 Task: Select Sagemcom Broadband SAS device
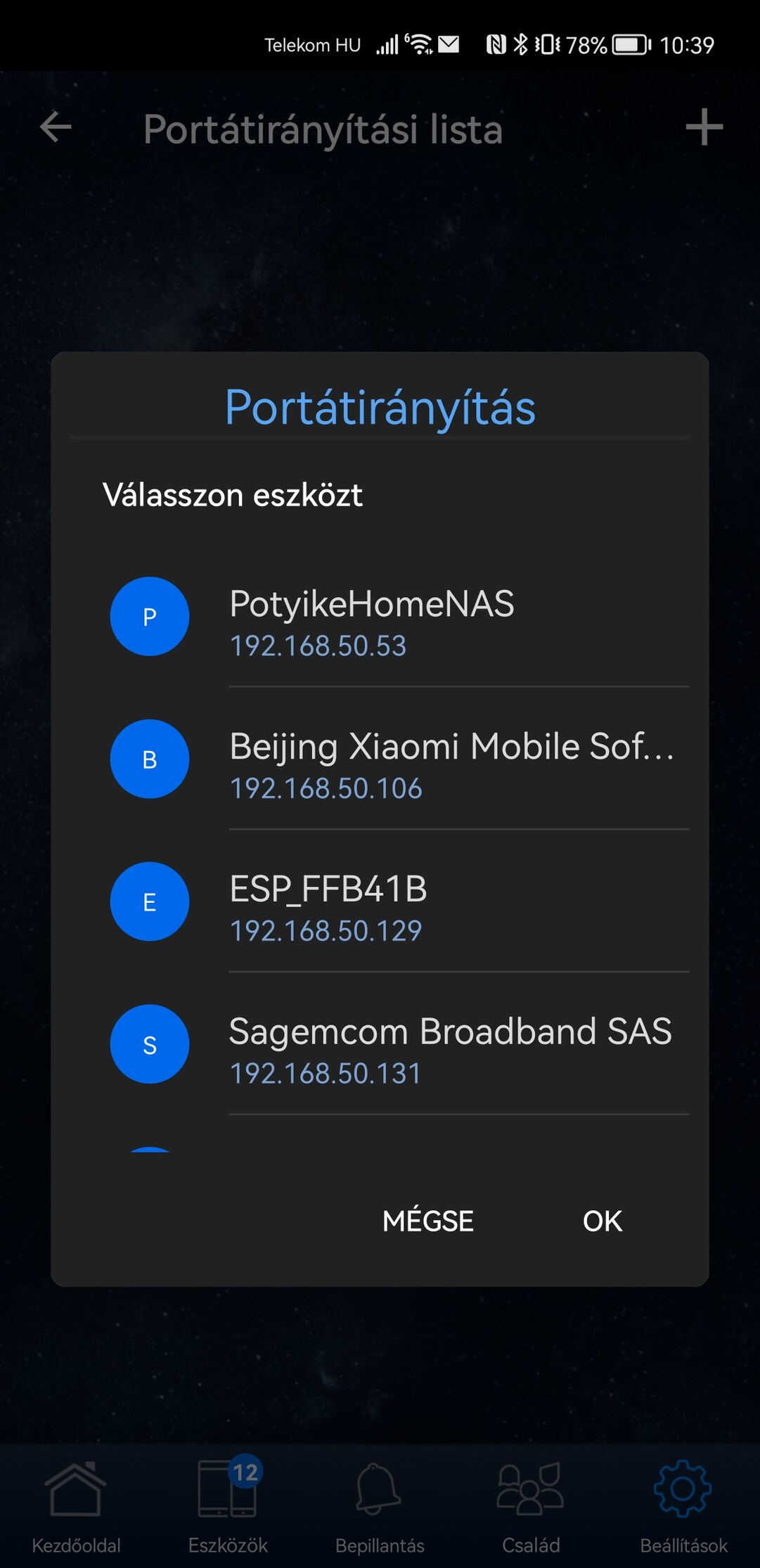pyautogui.click(x=380, y=1045)
